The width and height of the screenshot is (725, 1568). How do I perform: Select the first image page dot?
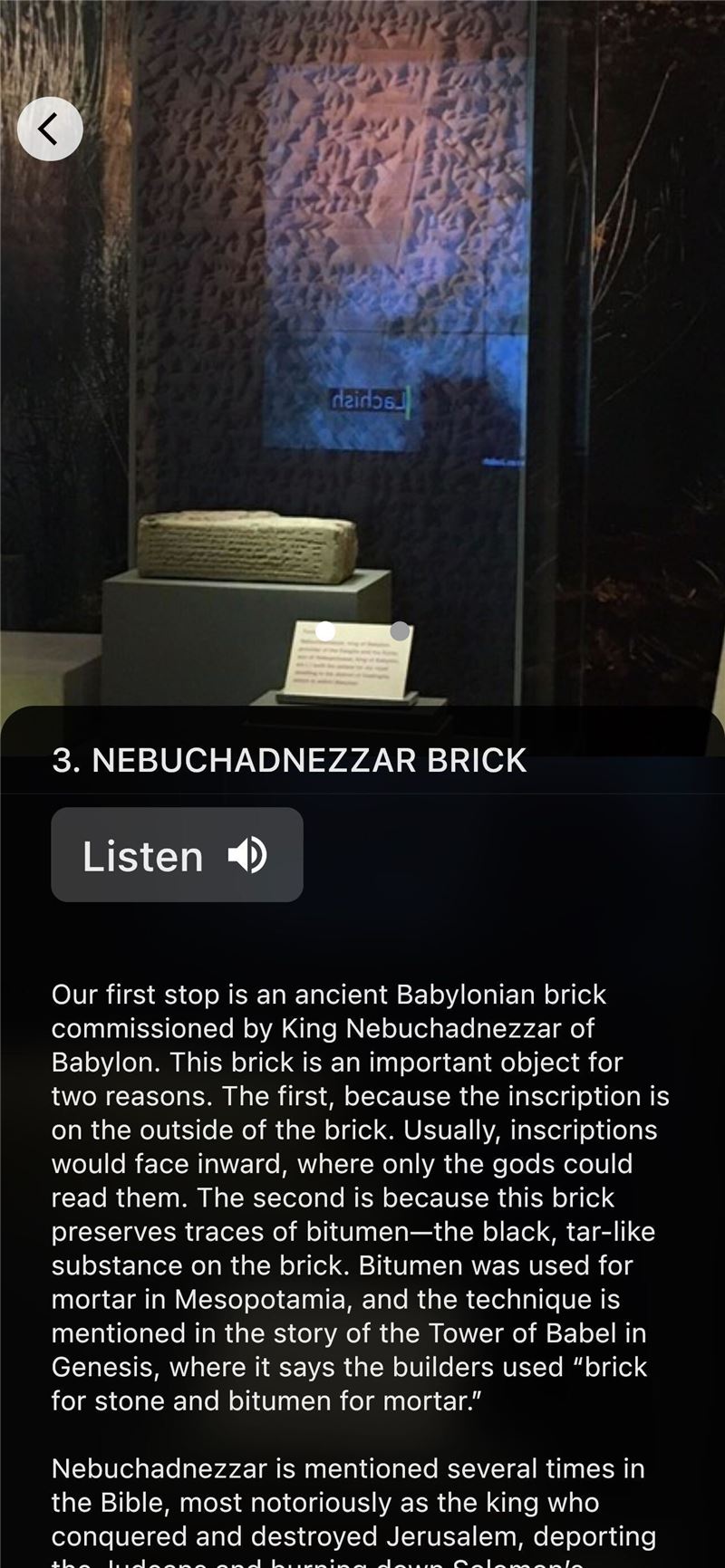325,630
